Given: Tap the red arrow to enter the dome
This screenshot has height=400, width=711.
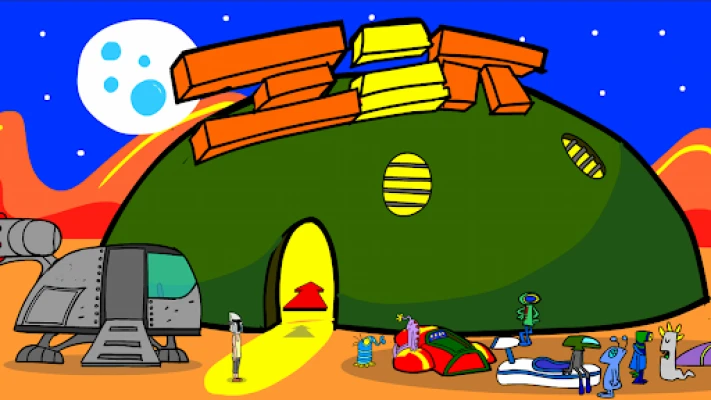Looking at the screenshot, I should tap(306, 295).
